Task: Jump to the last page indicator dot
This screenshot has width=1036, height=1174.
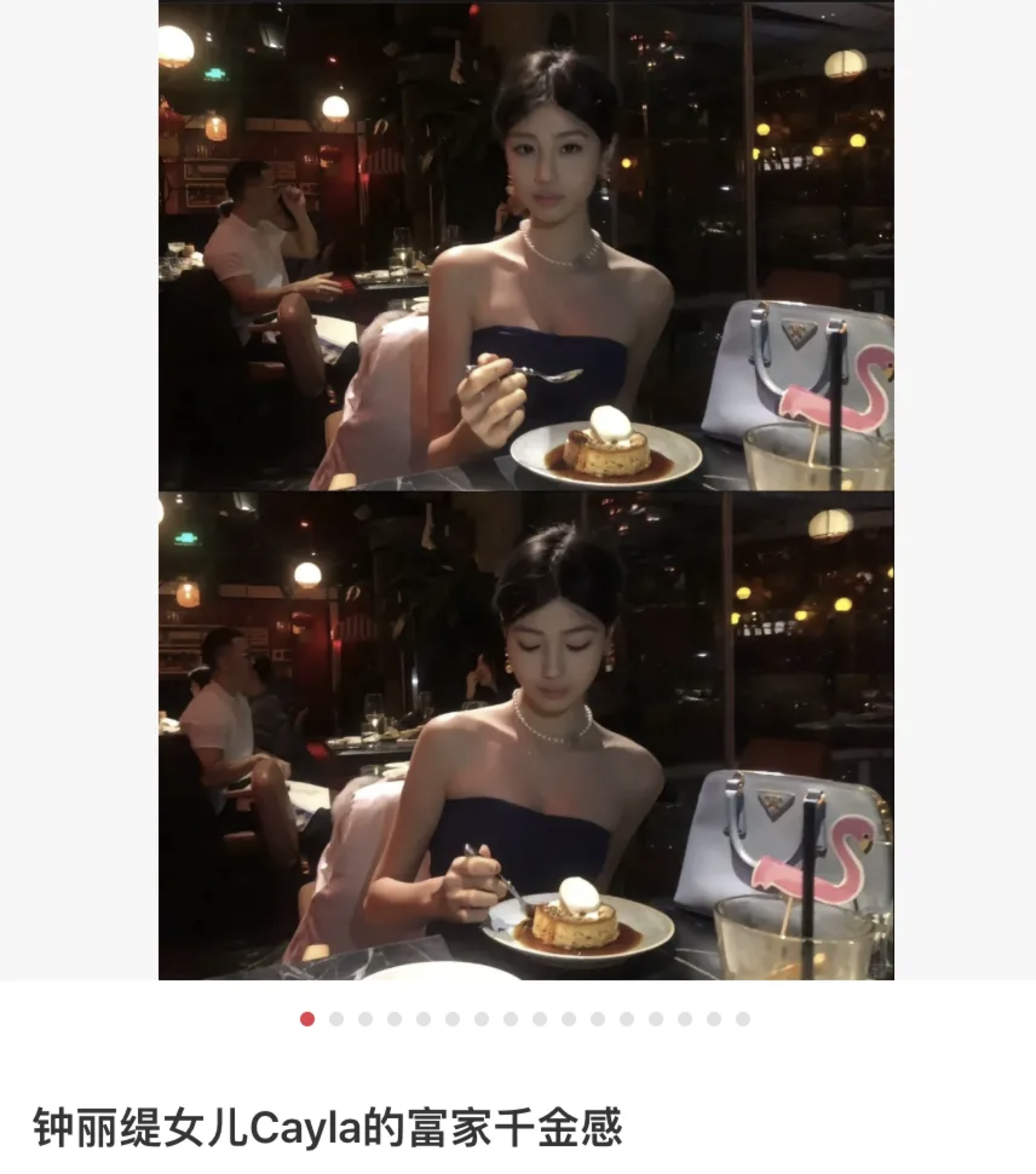Action: [x=743, y=1019]
